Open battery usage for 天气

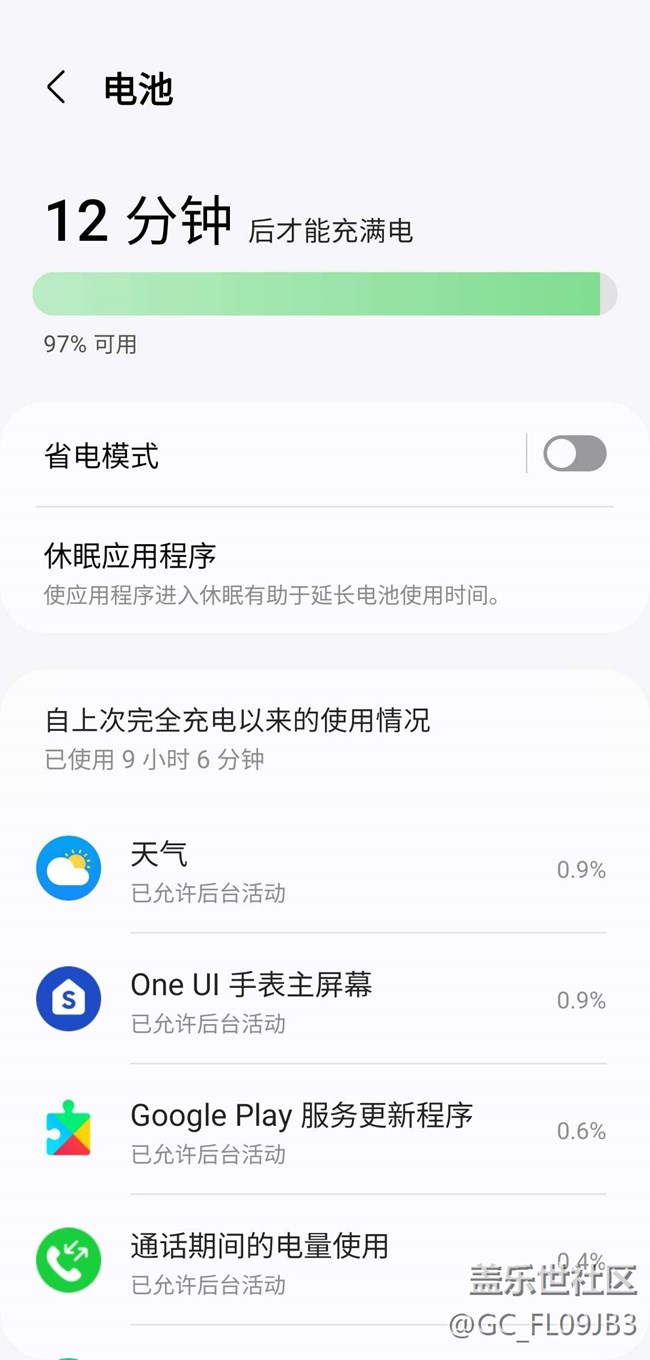[320, 870]
